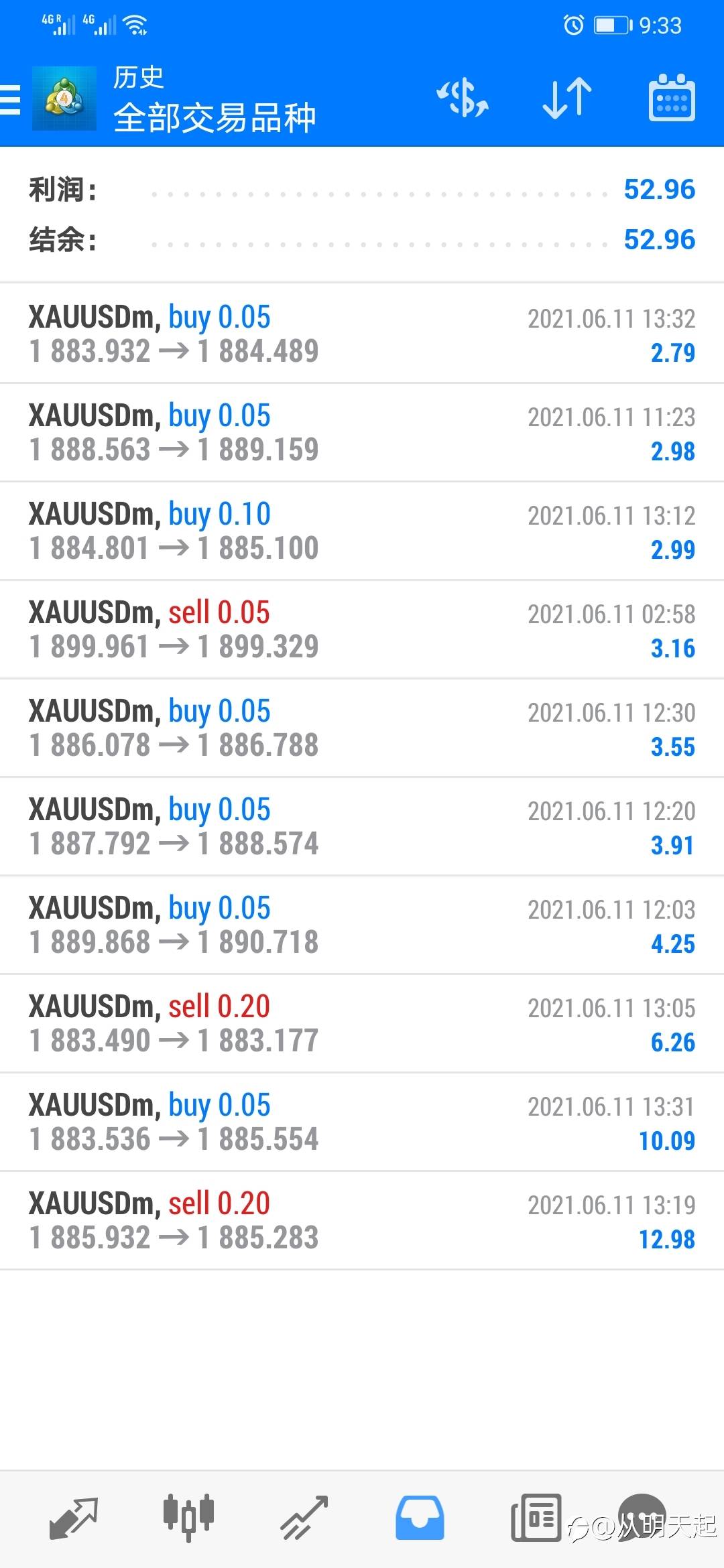This screenshot has width=724, height=1568.
Task: Expand the sell 0.05 trade at 02:58
Action: [x=362, y=629]
